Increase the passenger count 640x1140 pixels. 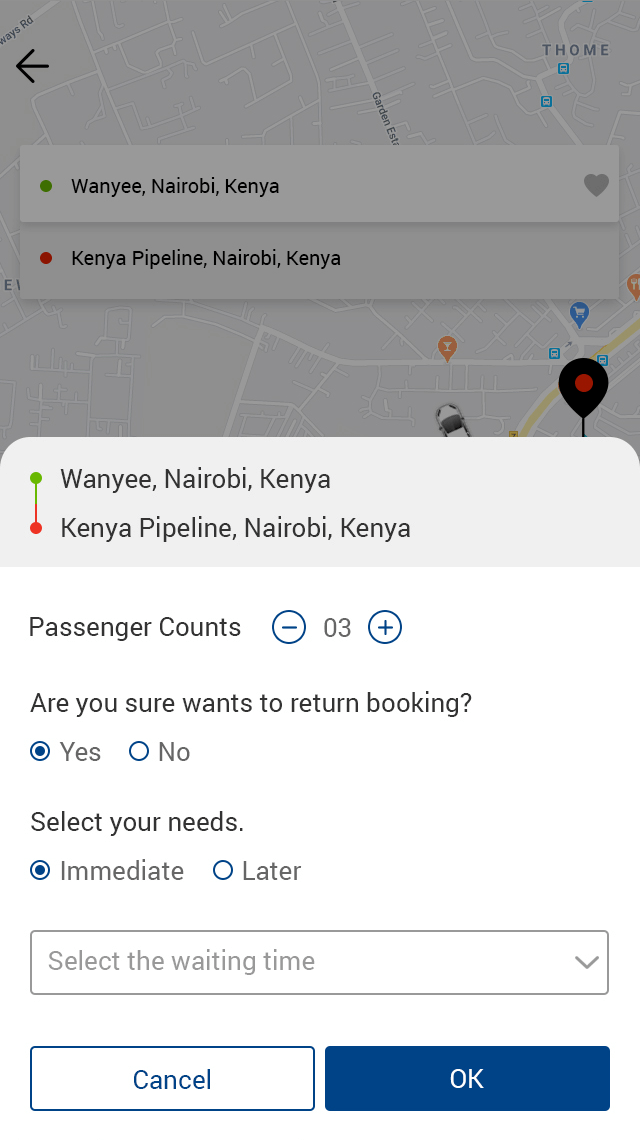click(385, 628)
